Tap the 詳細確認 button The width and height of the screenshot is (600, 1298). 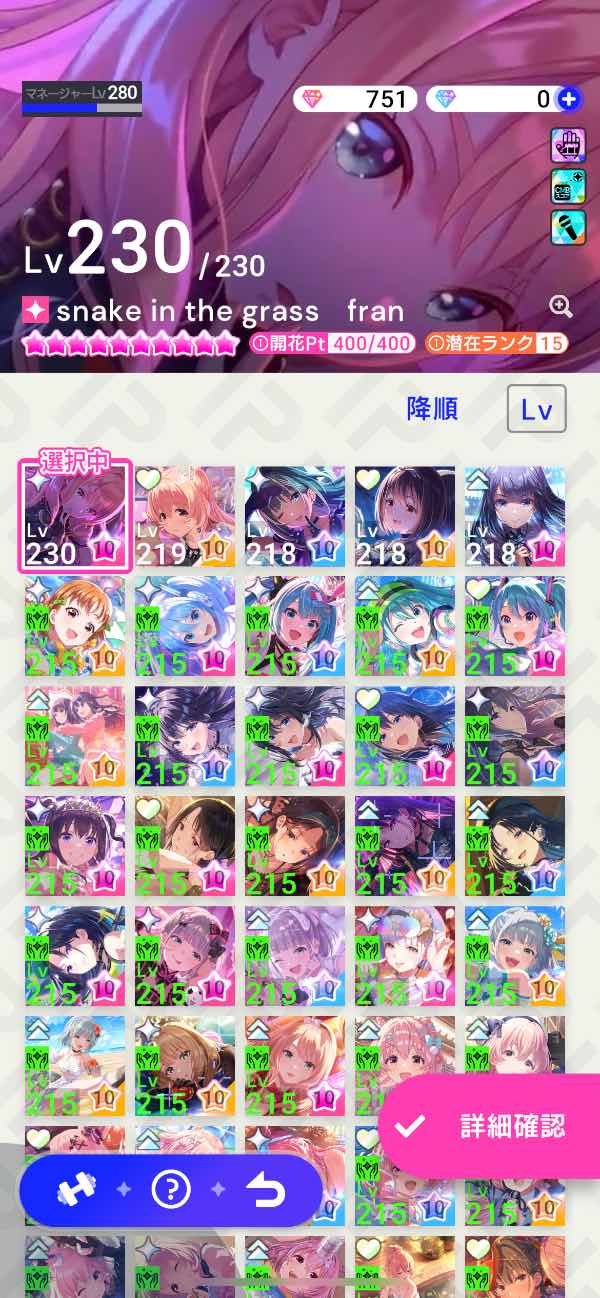coord(490,1125)
